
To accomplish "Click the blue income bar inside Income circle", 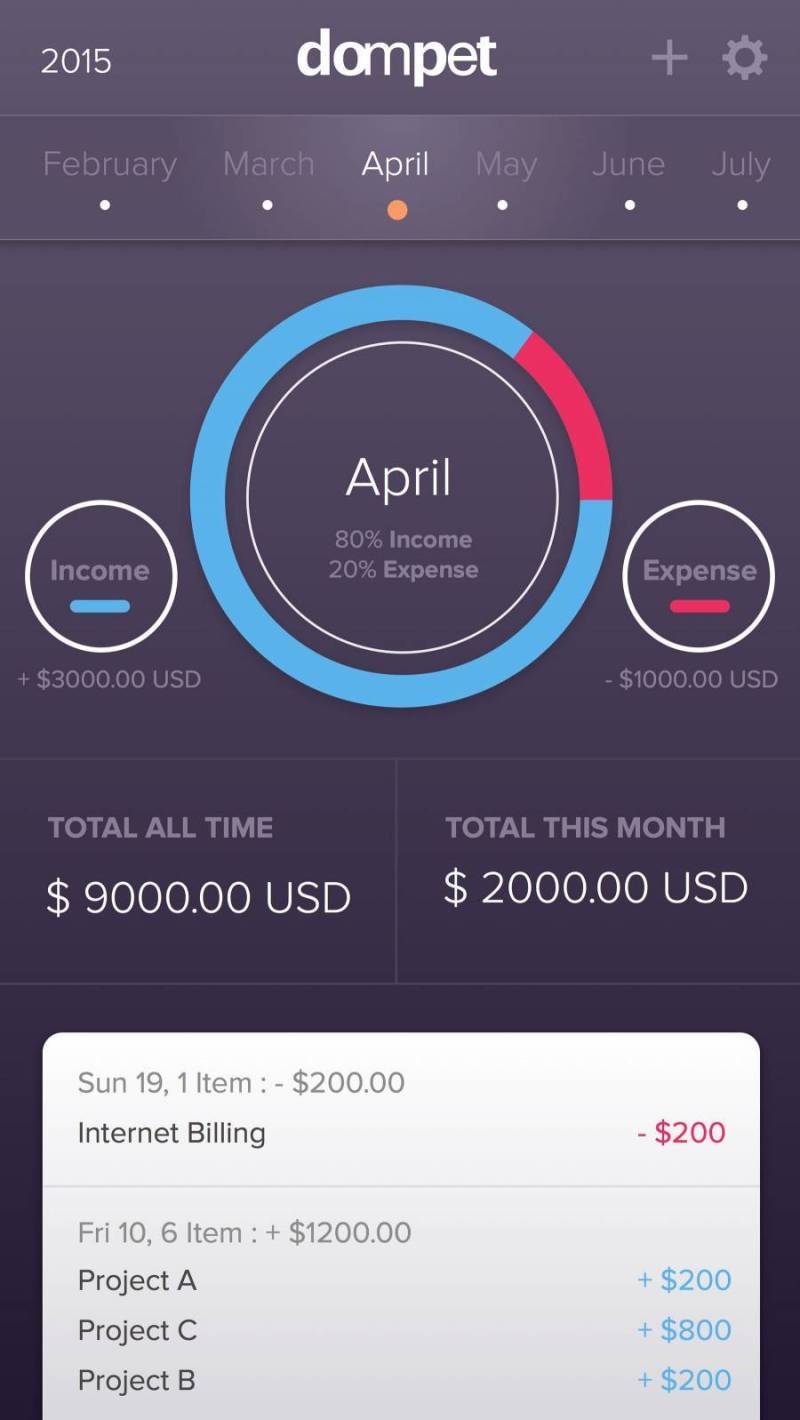I will click(100, 605).
